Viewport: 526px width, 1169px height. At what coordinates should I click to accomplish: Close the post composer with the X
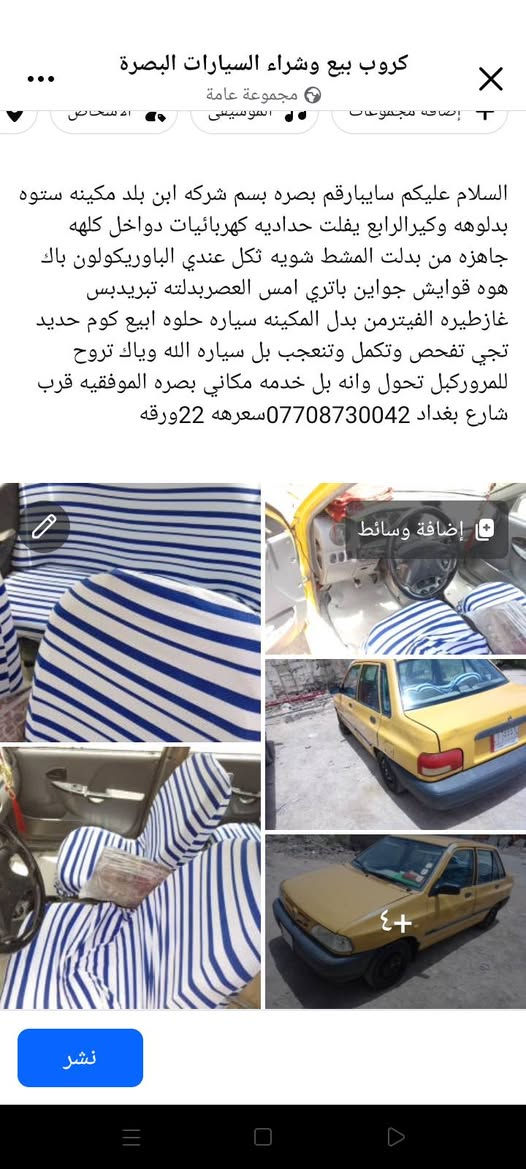pos(490,79)
